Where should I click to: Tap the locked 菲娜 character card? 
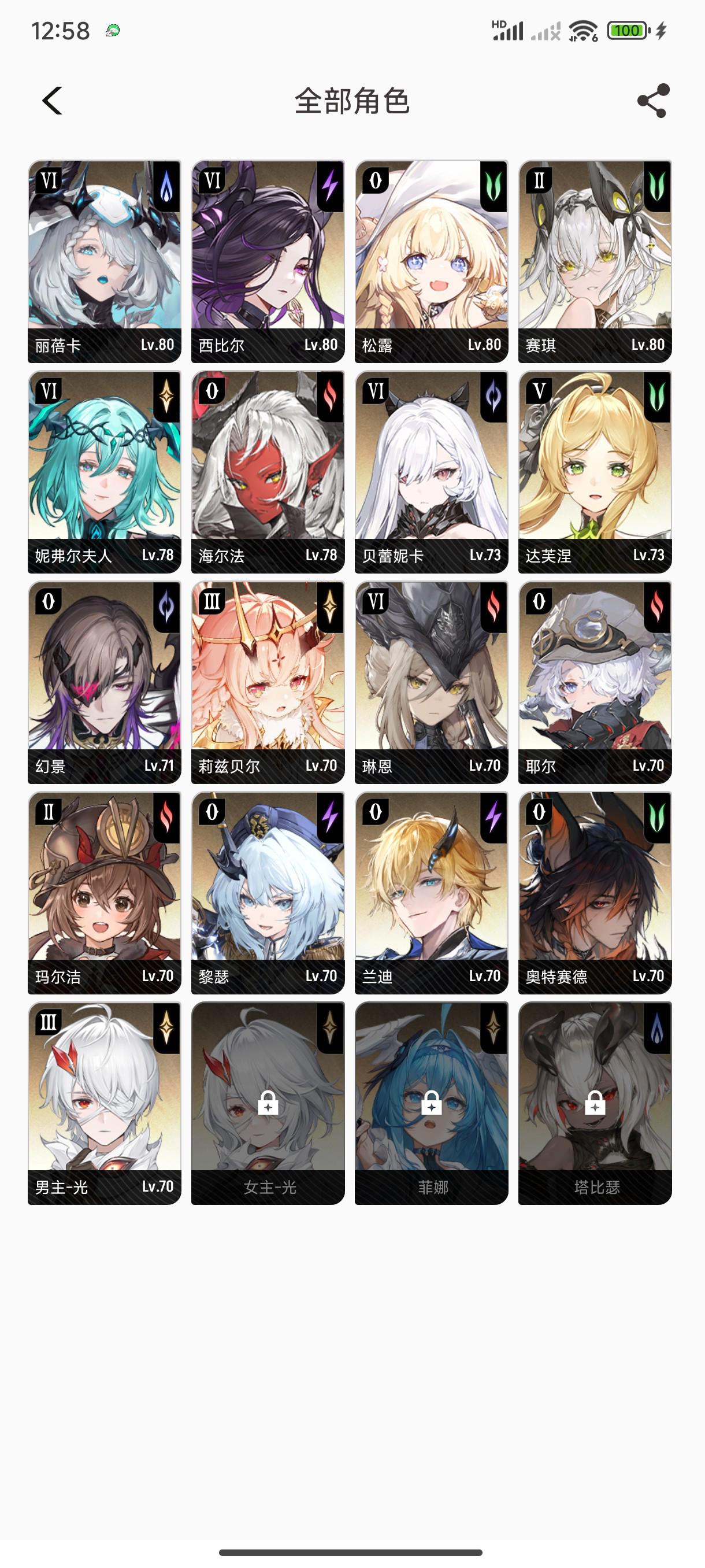431,1103
